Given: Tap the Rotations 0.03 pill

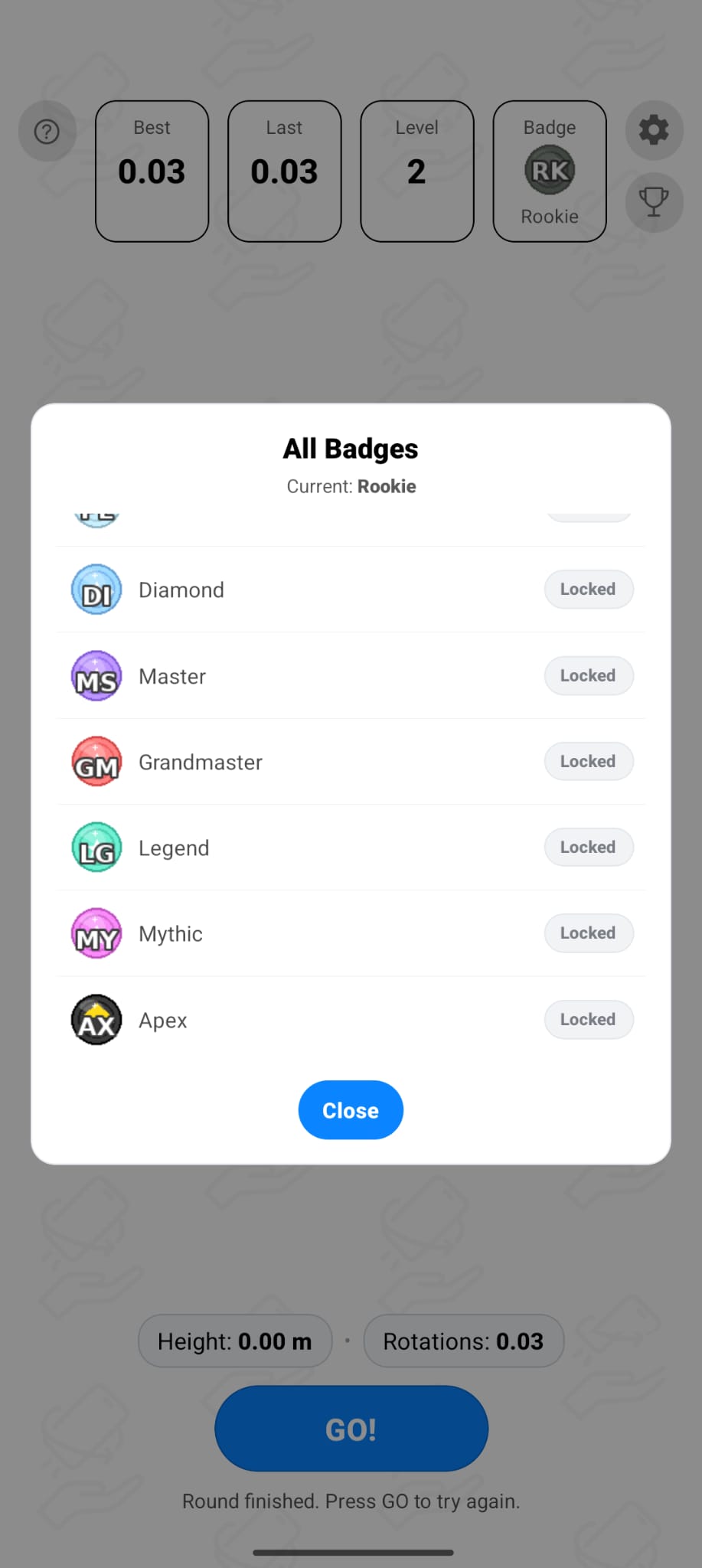Looking at the screenshot, I should tap(463, 1341).
